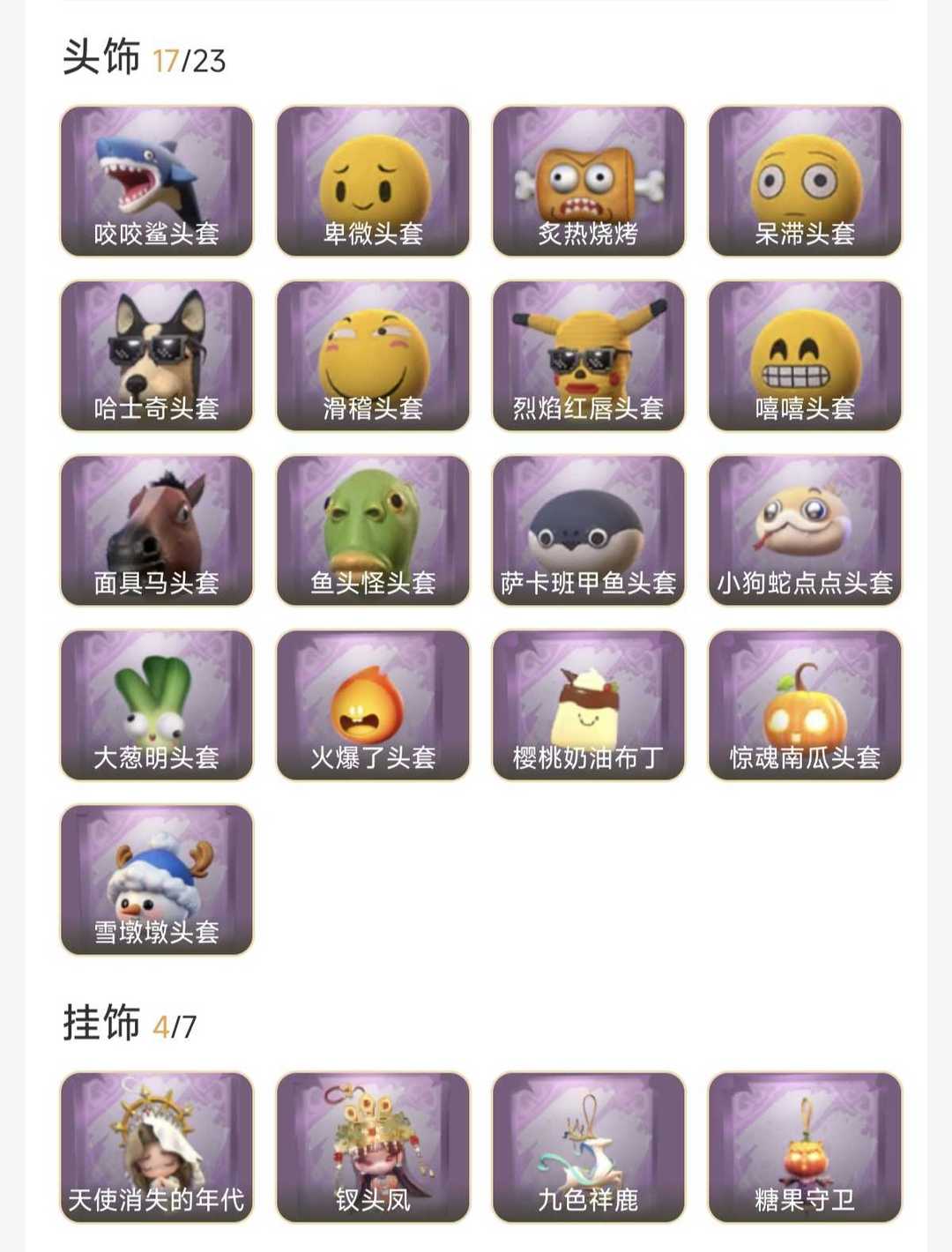Image resolution: width=952 pixels, height=1252 pixels.
Task: Tap the 呆滞头套 item
Action: (805, 182)
